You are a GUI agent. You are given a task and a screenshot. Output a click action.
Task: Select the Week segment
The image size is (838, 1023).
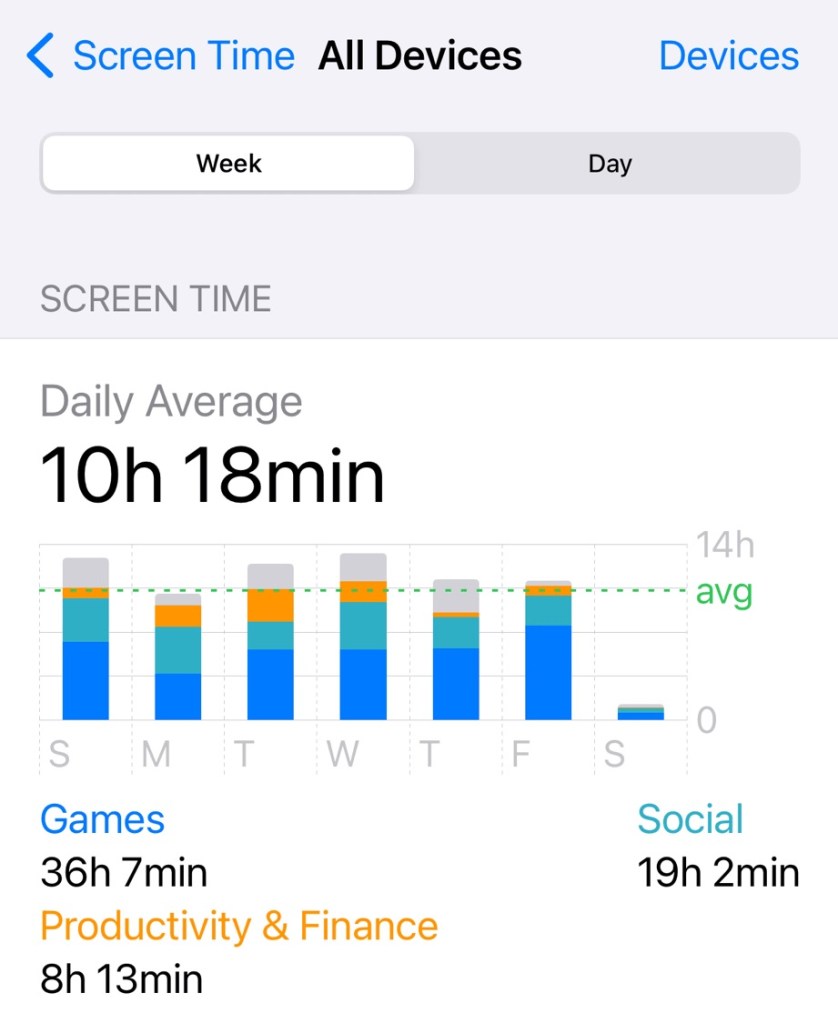228,163
